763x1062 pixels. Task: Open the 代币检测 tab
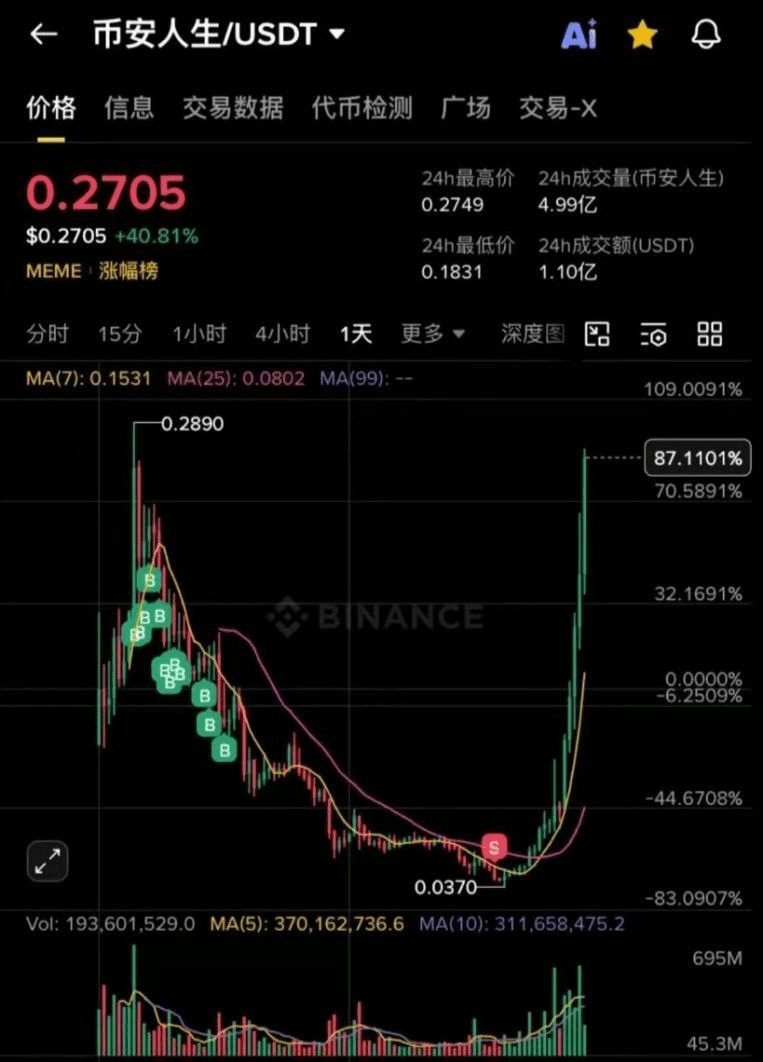[361, 108]
